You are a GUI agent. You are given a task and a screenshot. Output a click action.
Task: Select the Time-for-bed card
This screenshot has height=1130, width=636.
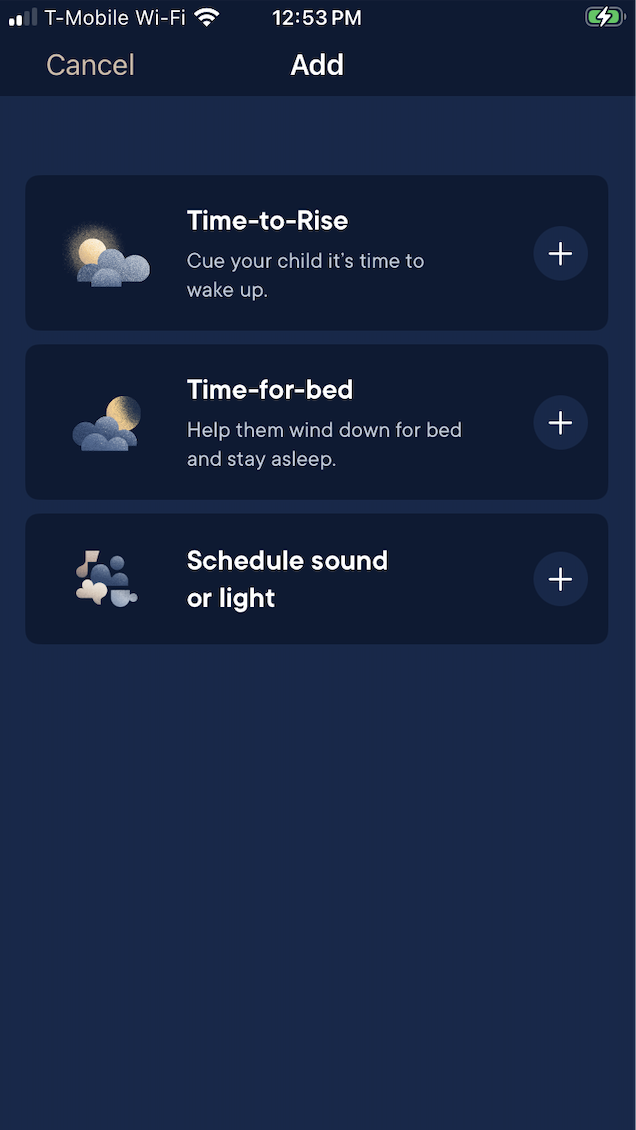[317, 422]
